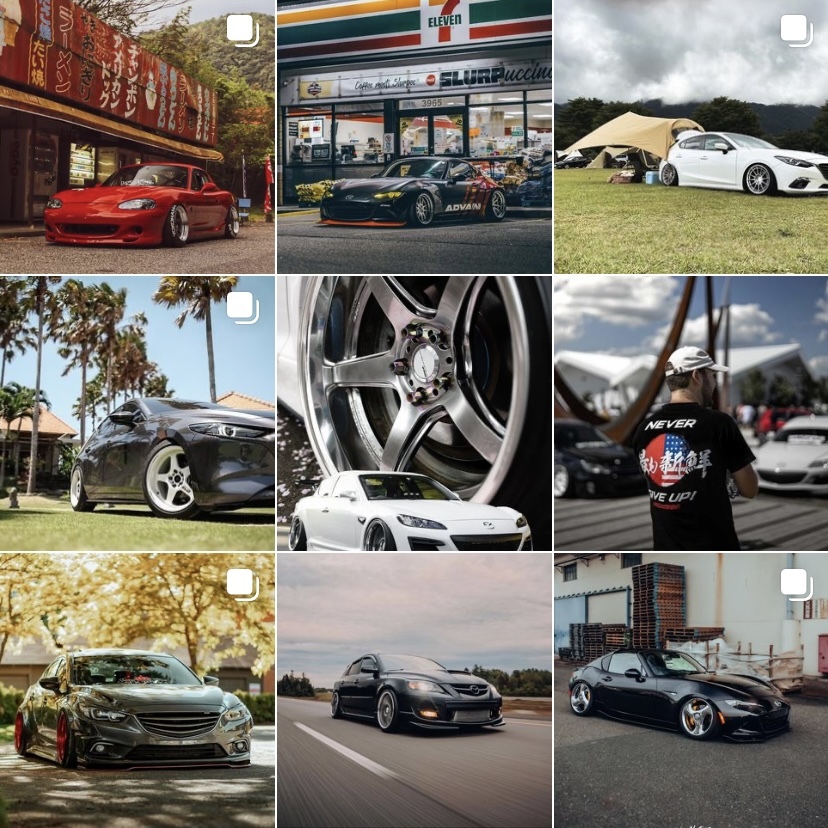View the chrome wheel close-up post

[x=414, y=413]
